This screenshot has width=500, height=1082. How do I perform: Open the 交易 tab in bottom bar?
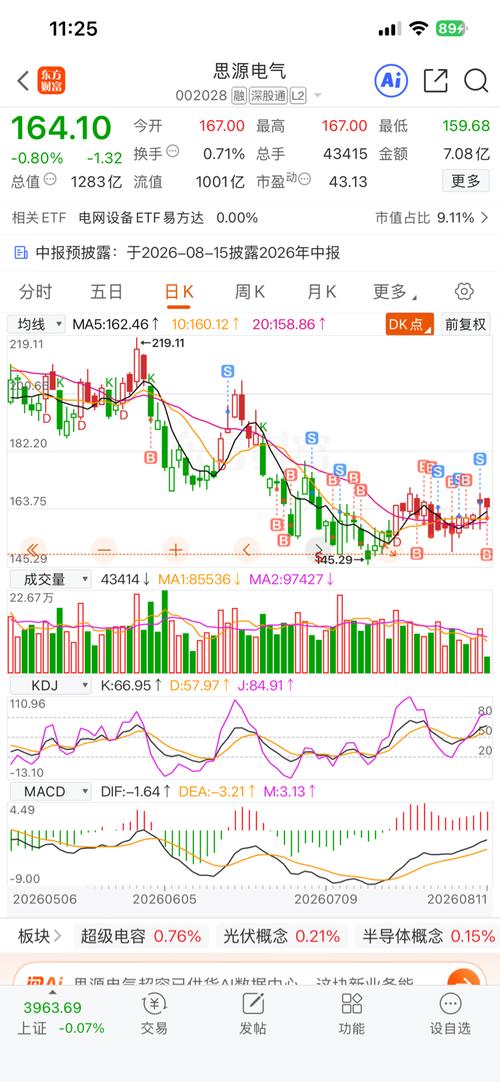pyautogui.click(x=154, y=1013)
